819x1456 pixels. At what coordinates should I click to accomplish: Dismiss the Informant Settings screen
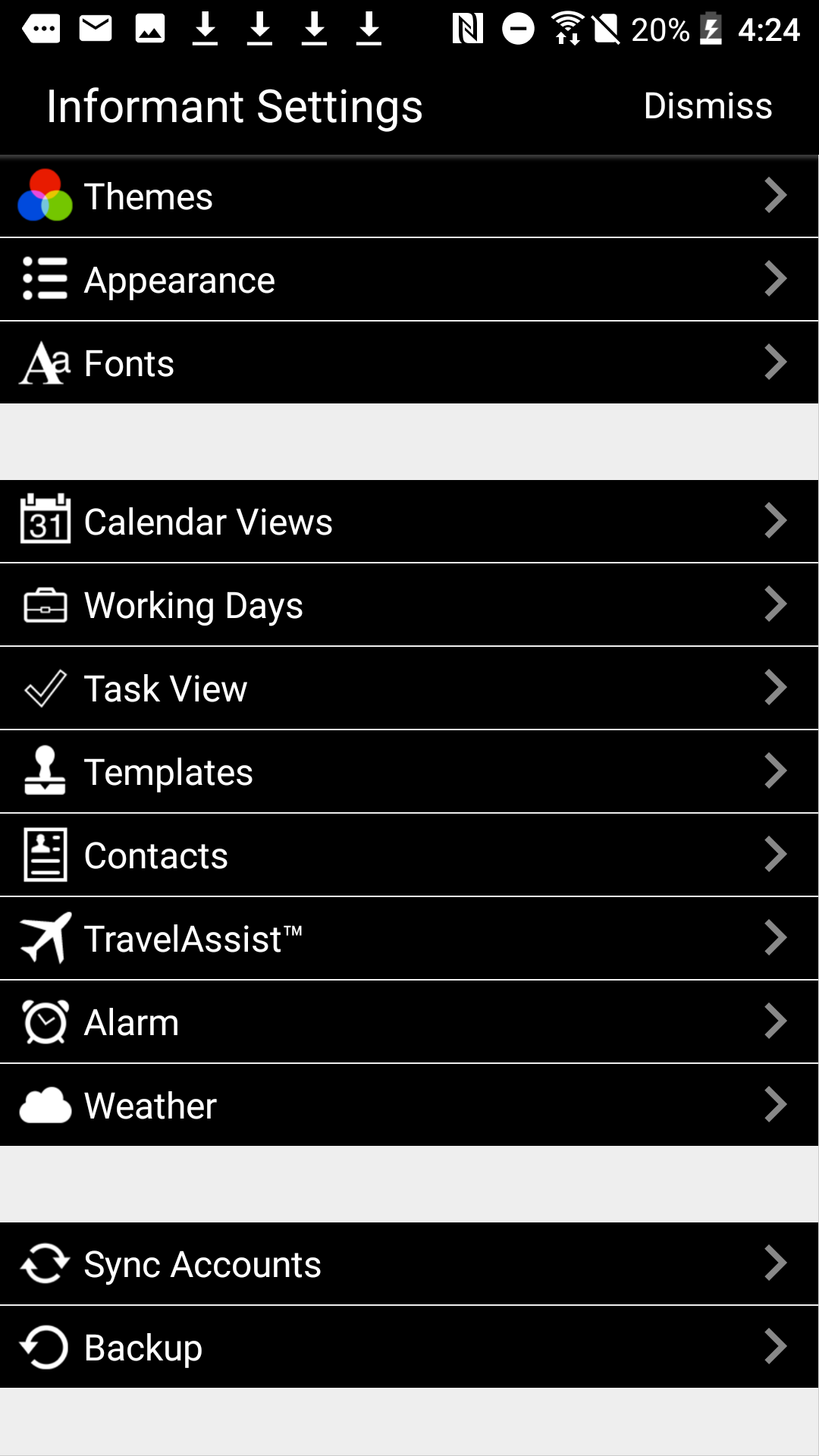708,106
